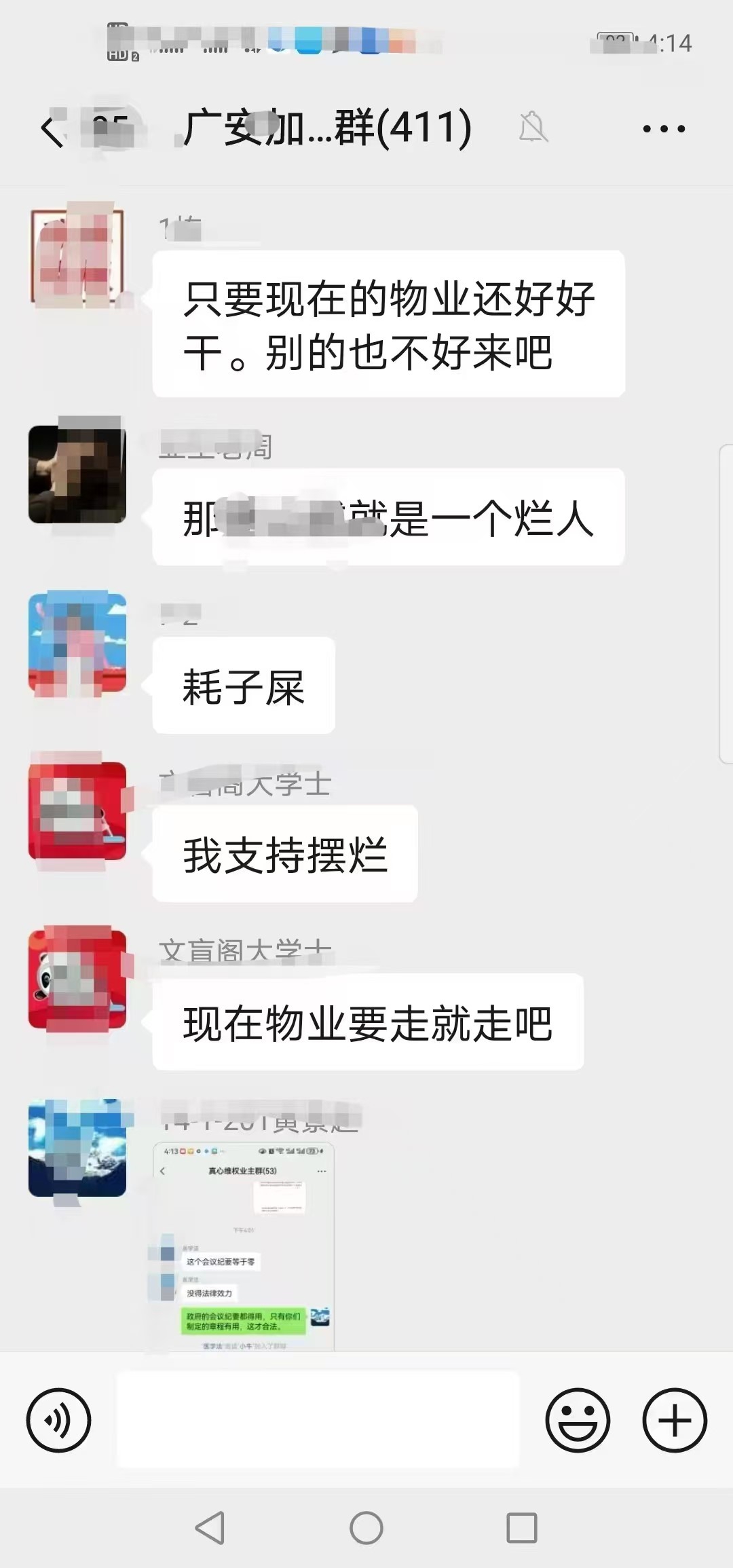This screenshot has height=1568, width=733.
Task: Tap the system home button
Action: tap(366, 1528)
